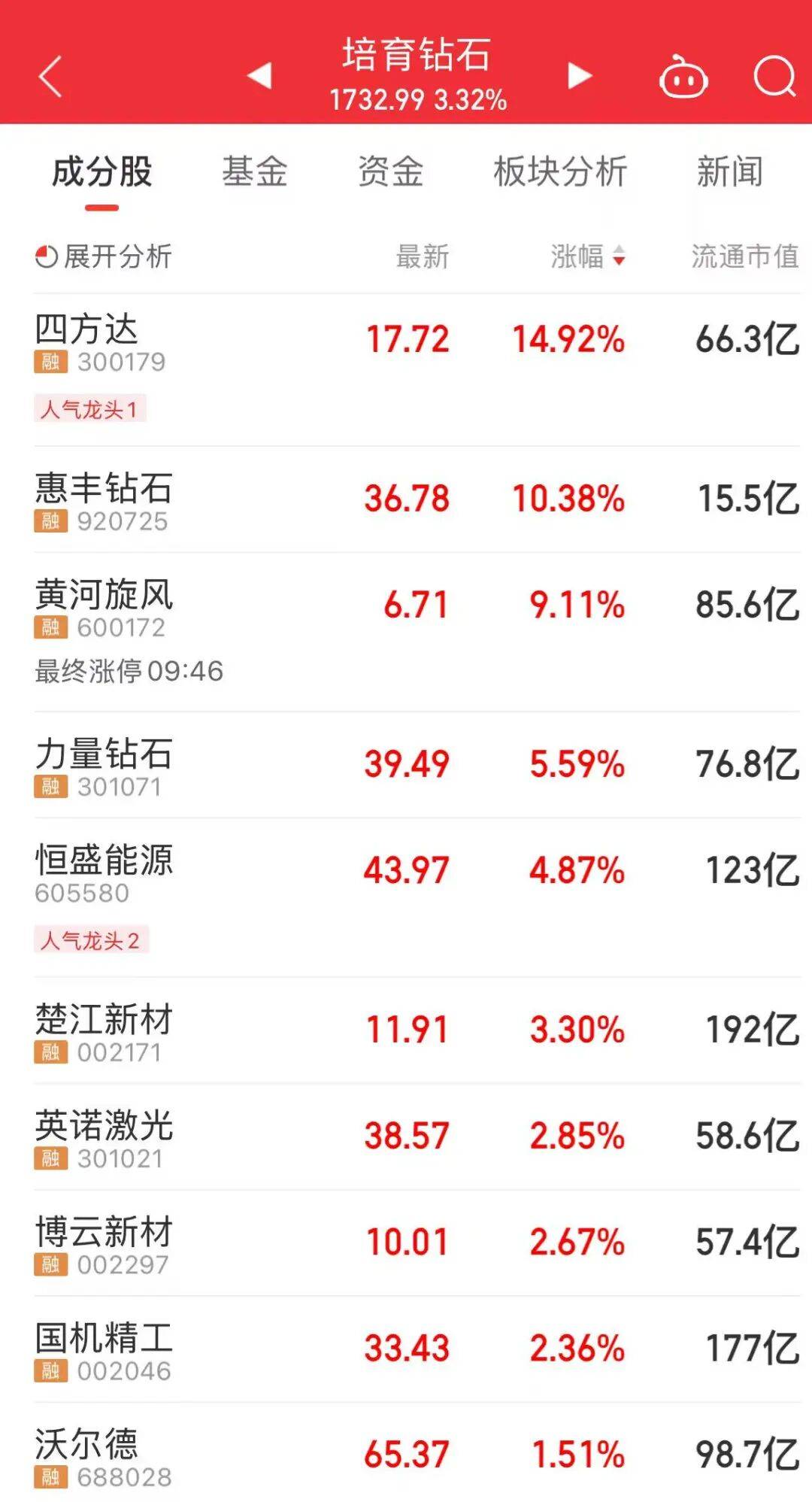
Task: Switch to the next sector with the right triangle
Action: 579,75
